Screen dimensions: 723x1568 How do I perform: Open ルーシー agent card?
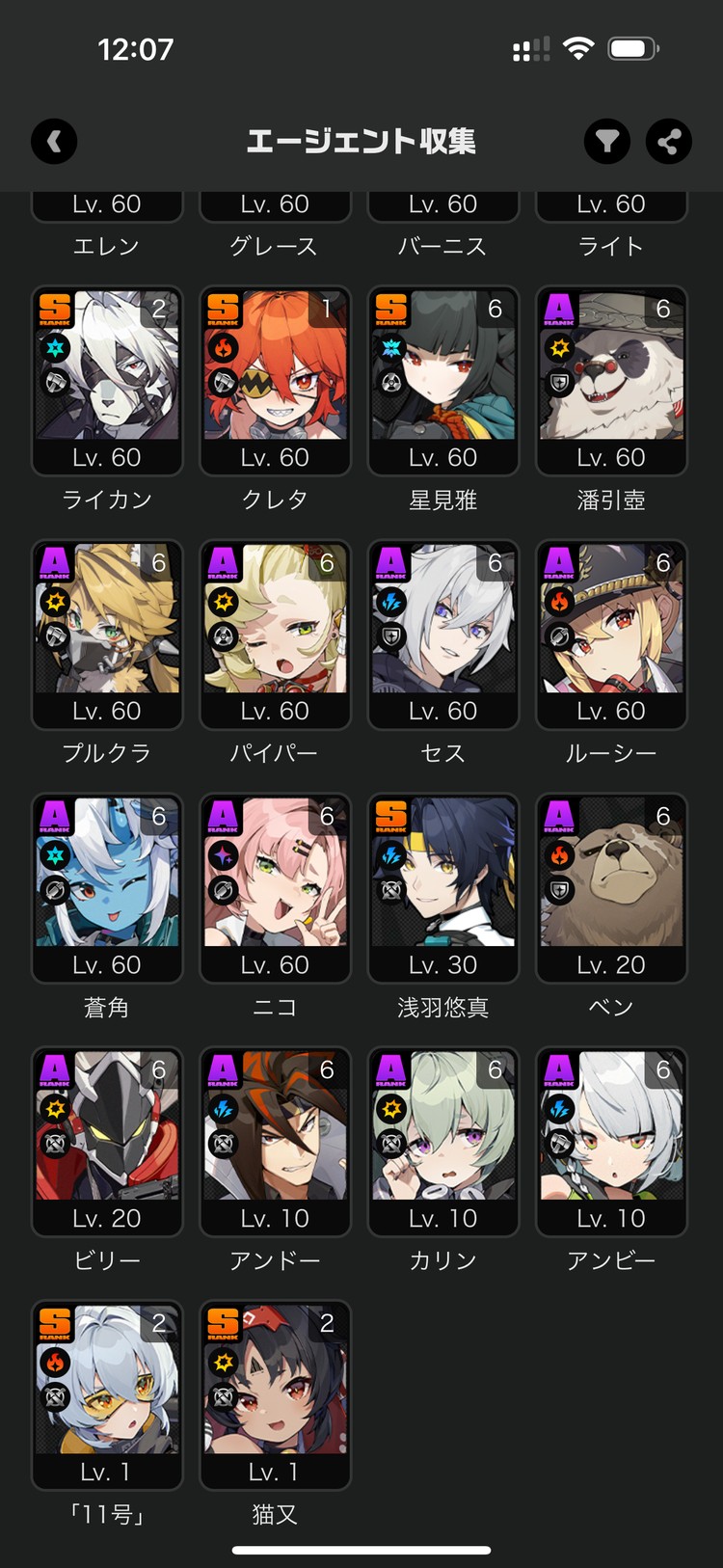(611, 634)
